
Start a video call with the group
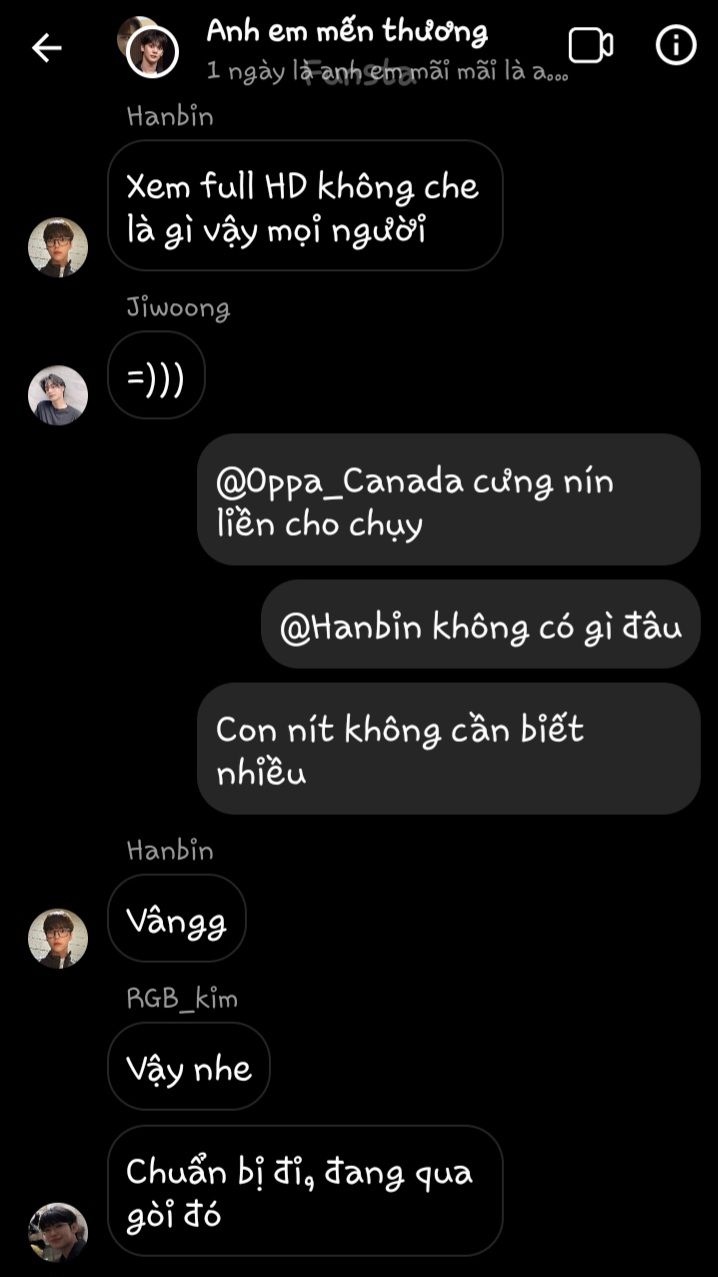tap(590, 46)
